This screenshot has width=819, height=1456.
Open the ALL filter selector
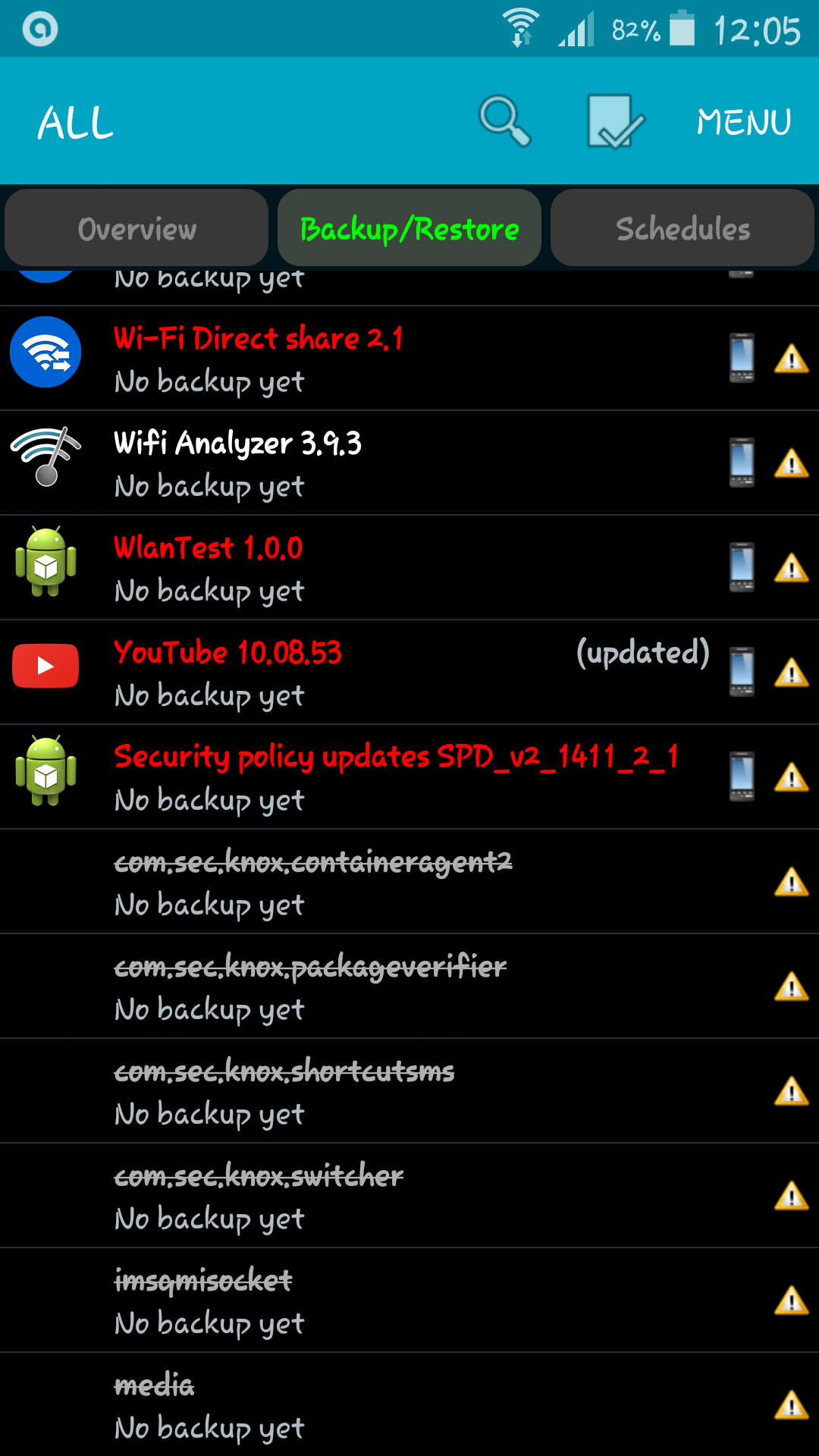click(76, 123)
